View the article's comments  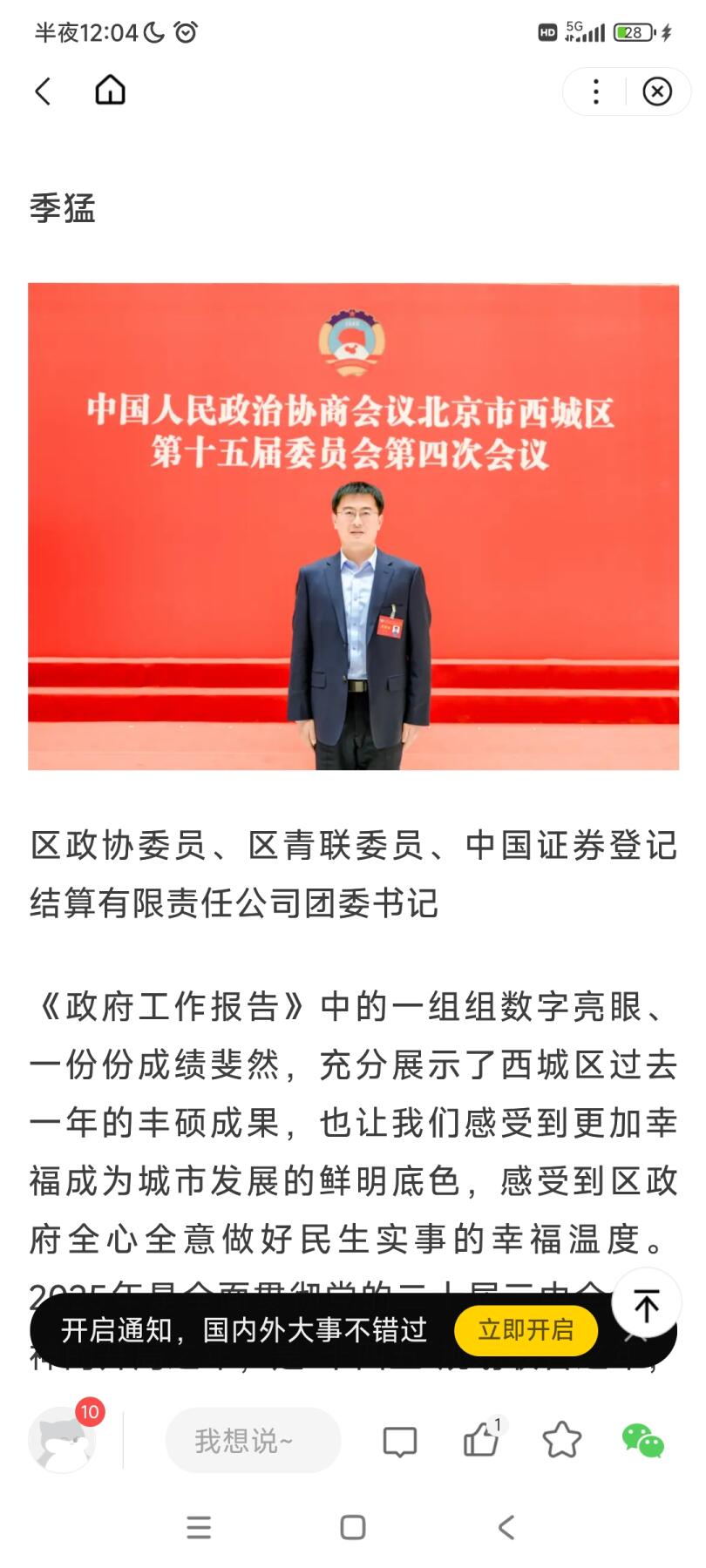(x=400, y=1442)
